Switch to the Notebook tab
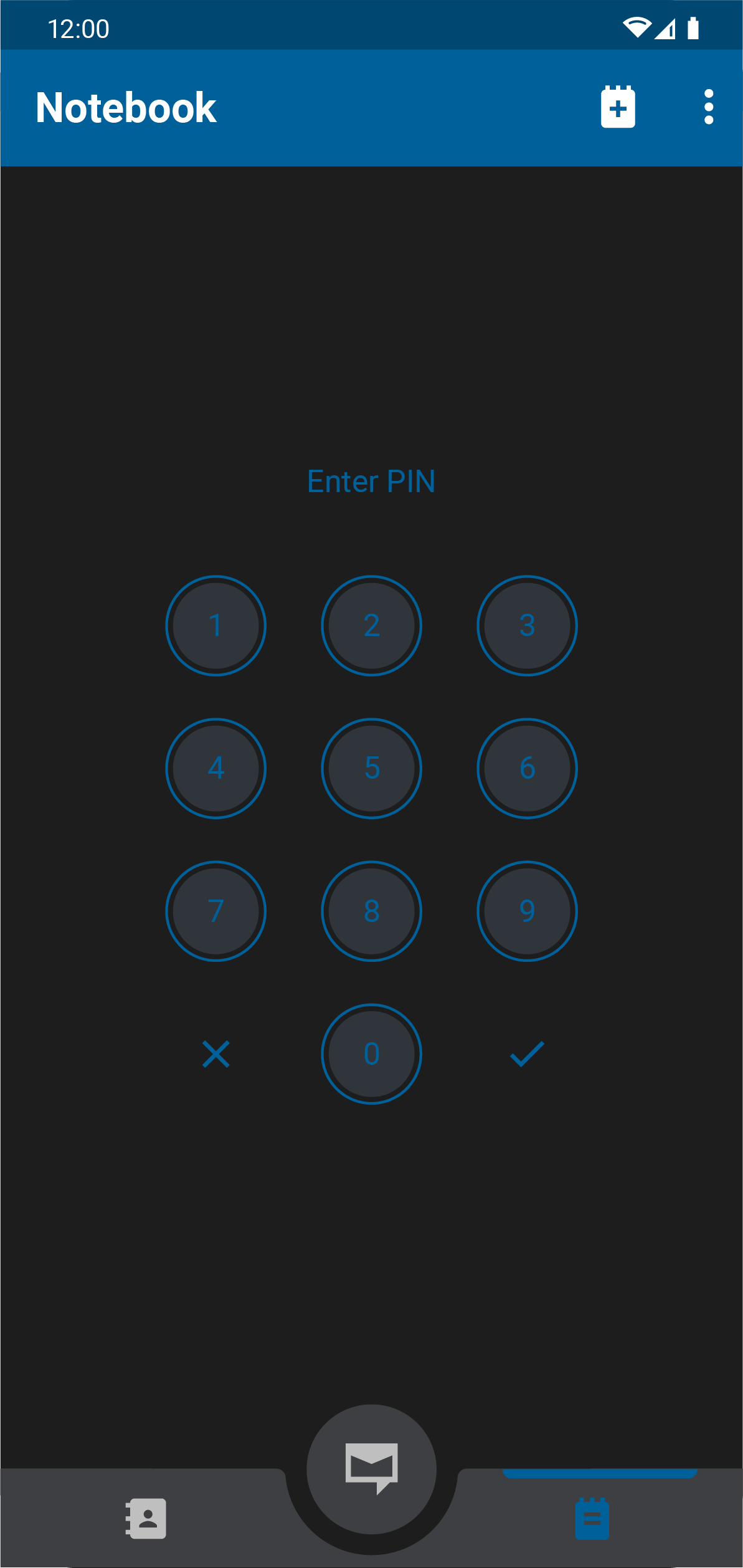This screenshot has height=1568, width=743. [592, 1518]
